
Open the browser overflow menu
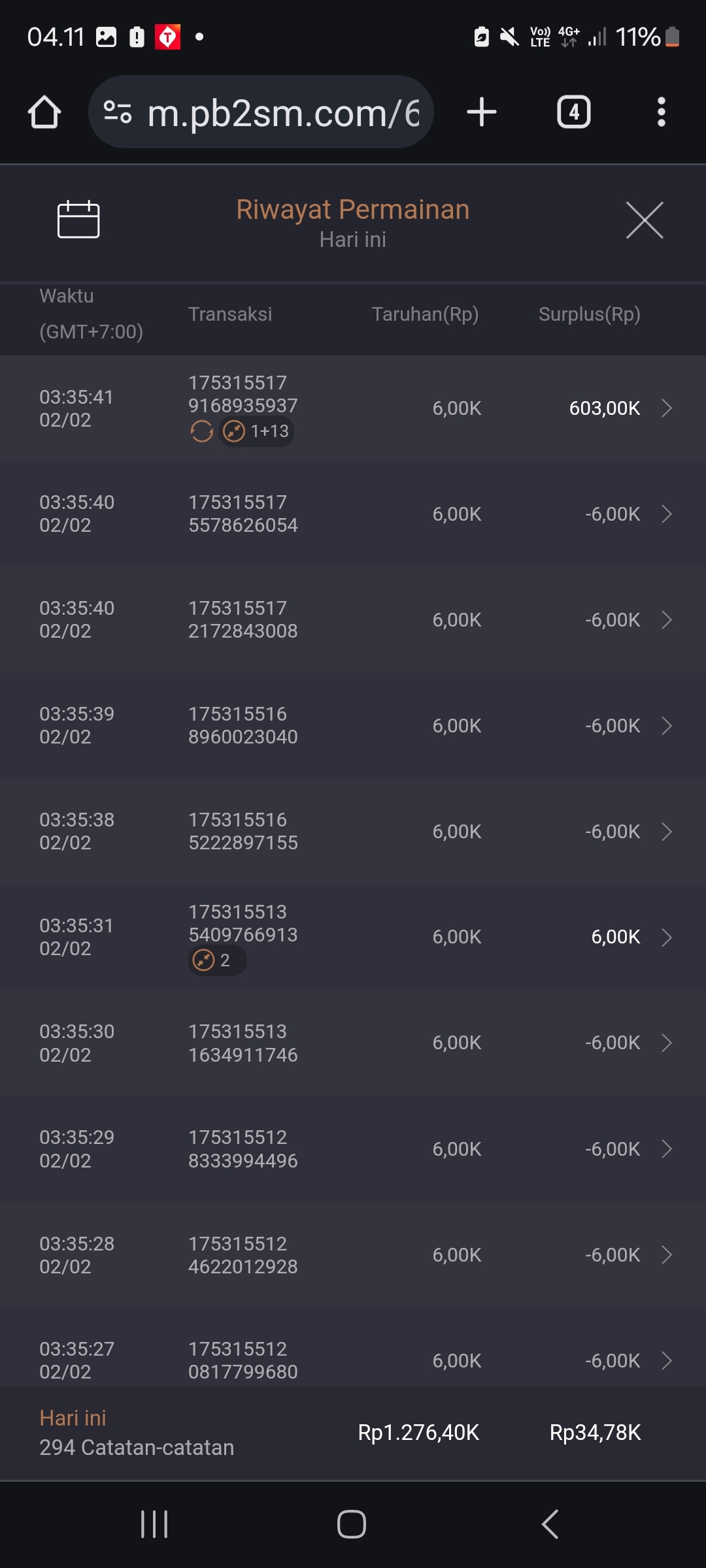coord(661,112)
